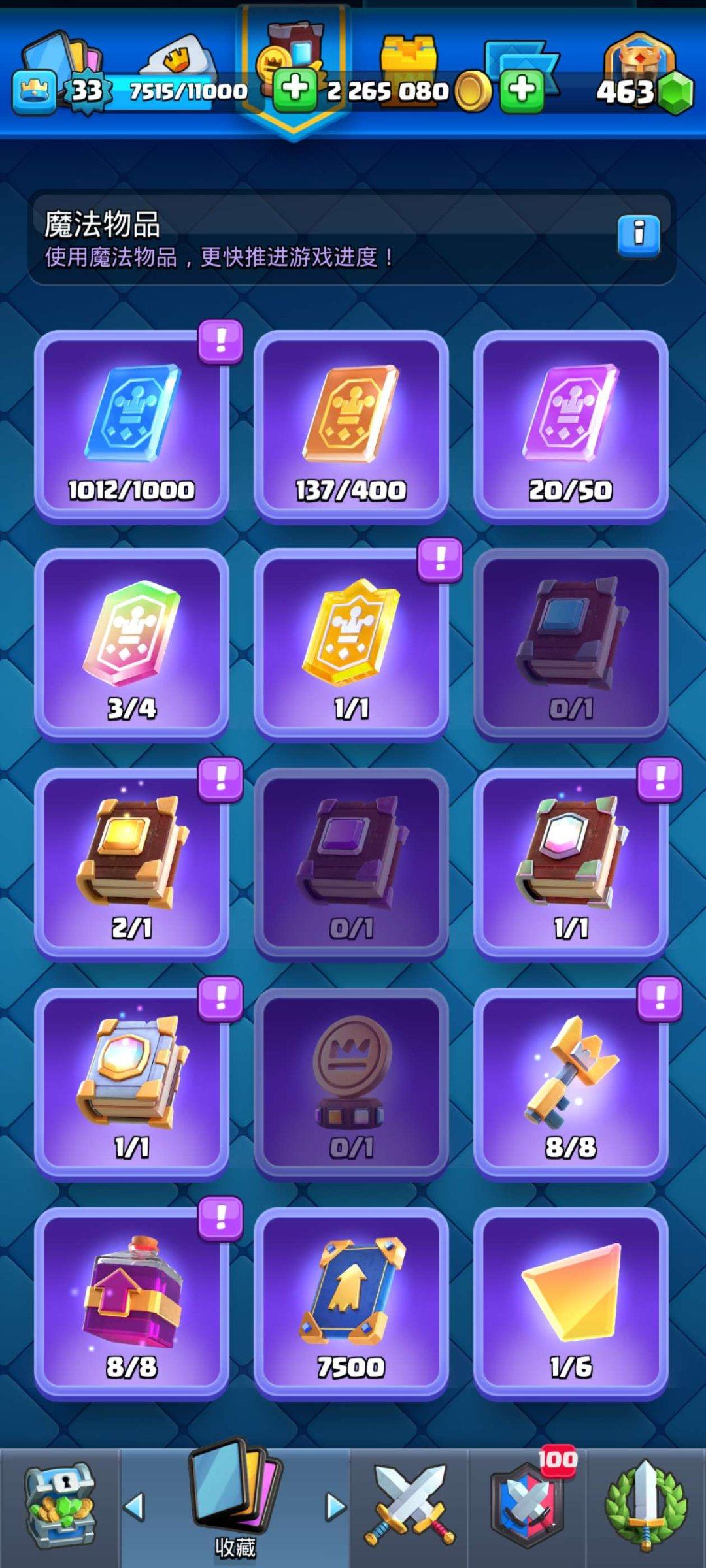Tap the plus button to add gold
706x1568 pixels.
(521, 90)
